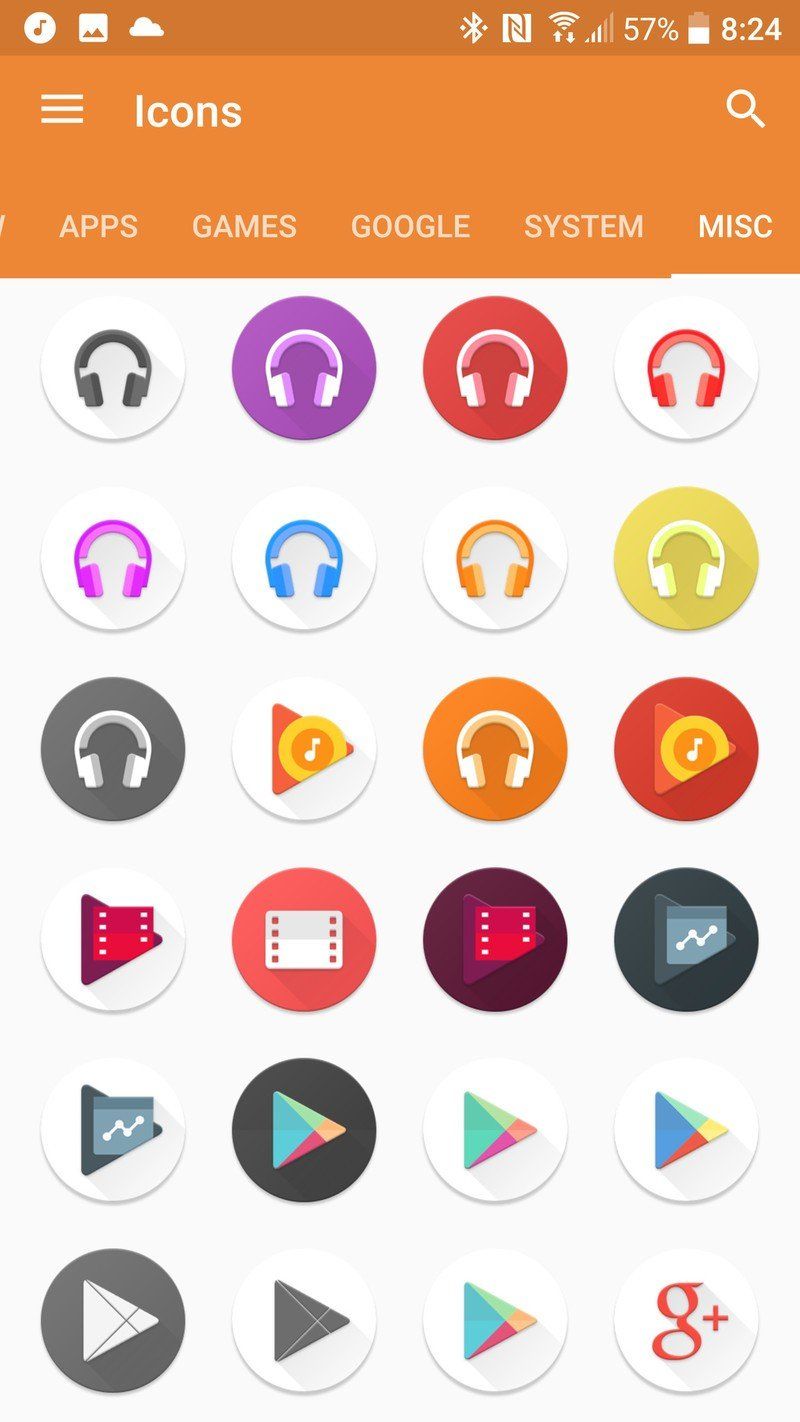800x1422 pixels.
Task: Select the orange headphones icon on orange circle
Action: [x=495, y=748]
